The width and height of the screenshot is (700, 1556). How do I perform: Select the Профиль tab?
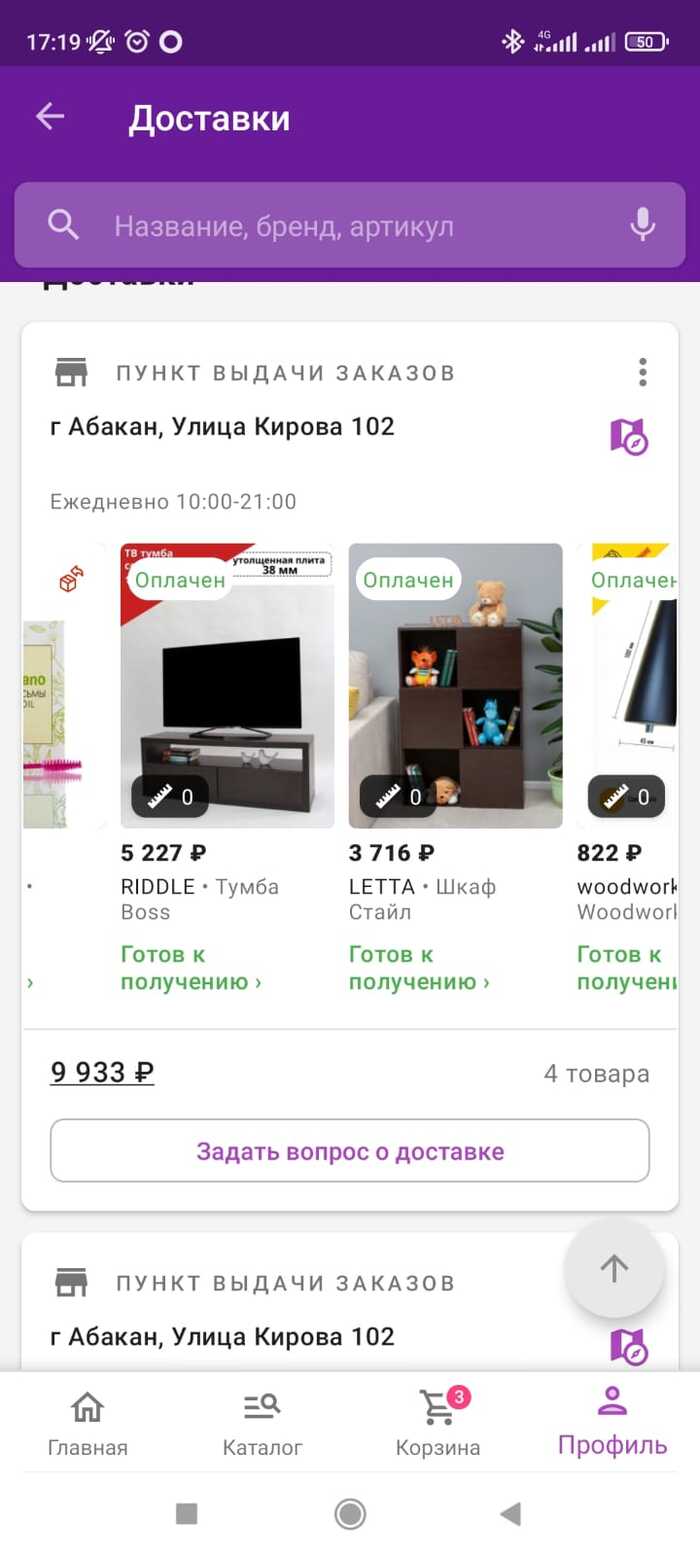(x=612, y=1423)
